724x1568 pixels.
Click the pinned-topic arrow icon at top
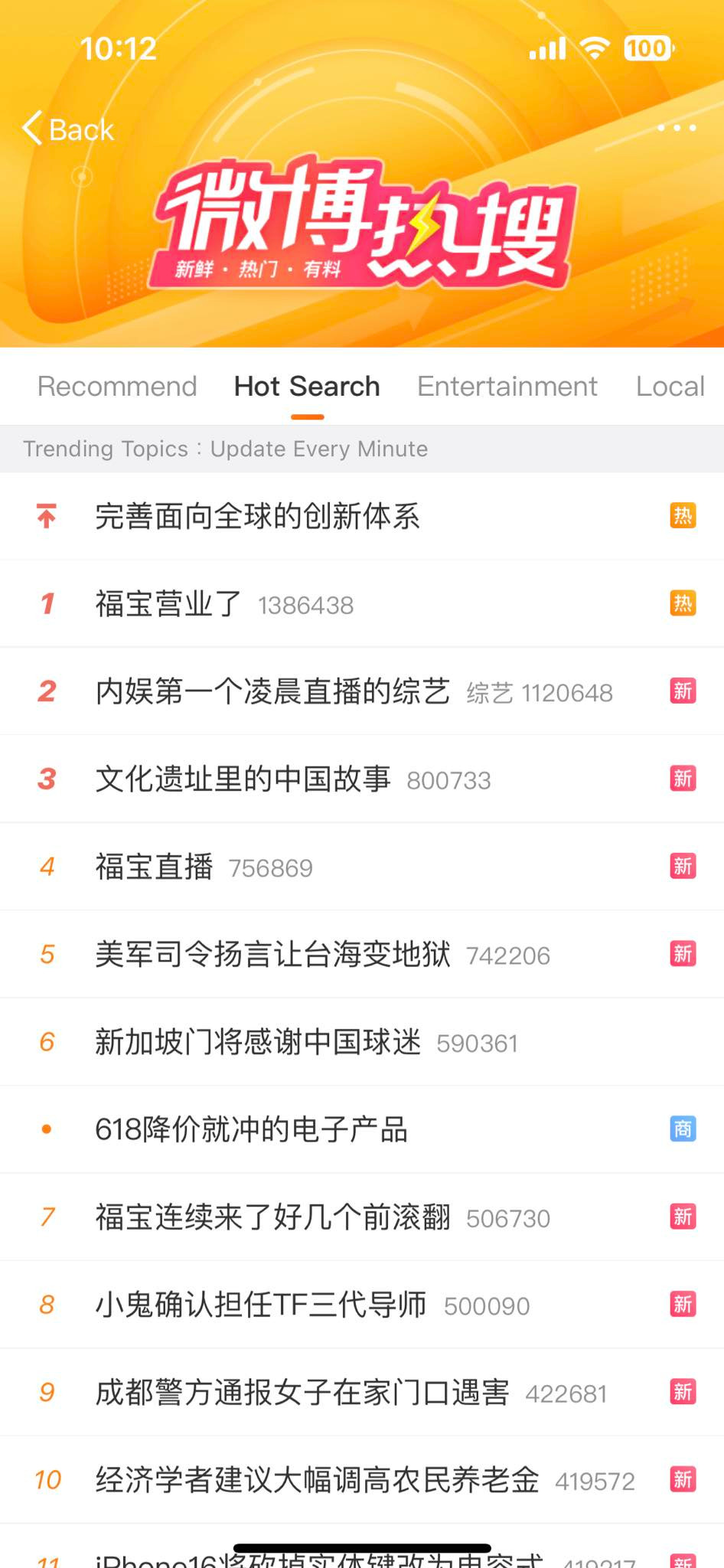[x=46, y=517]
